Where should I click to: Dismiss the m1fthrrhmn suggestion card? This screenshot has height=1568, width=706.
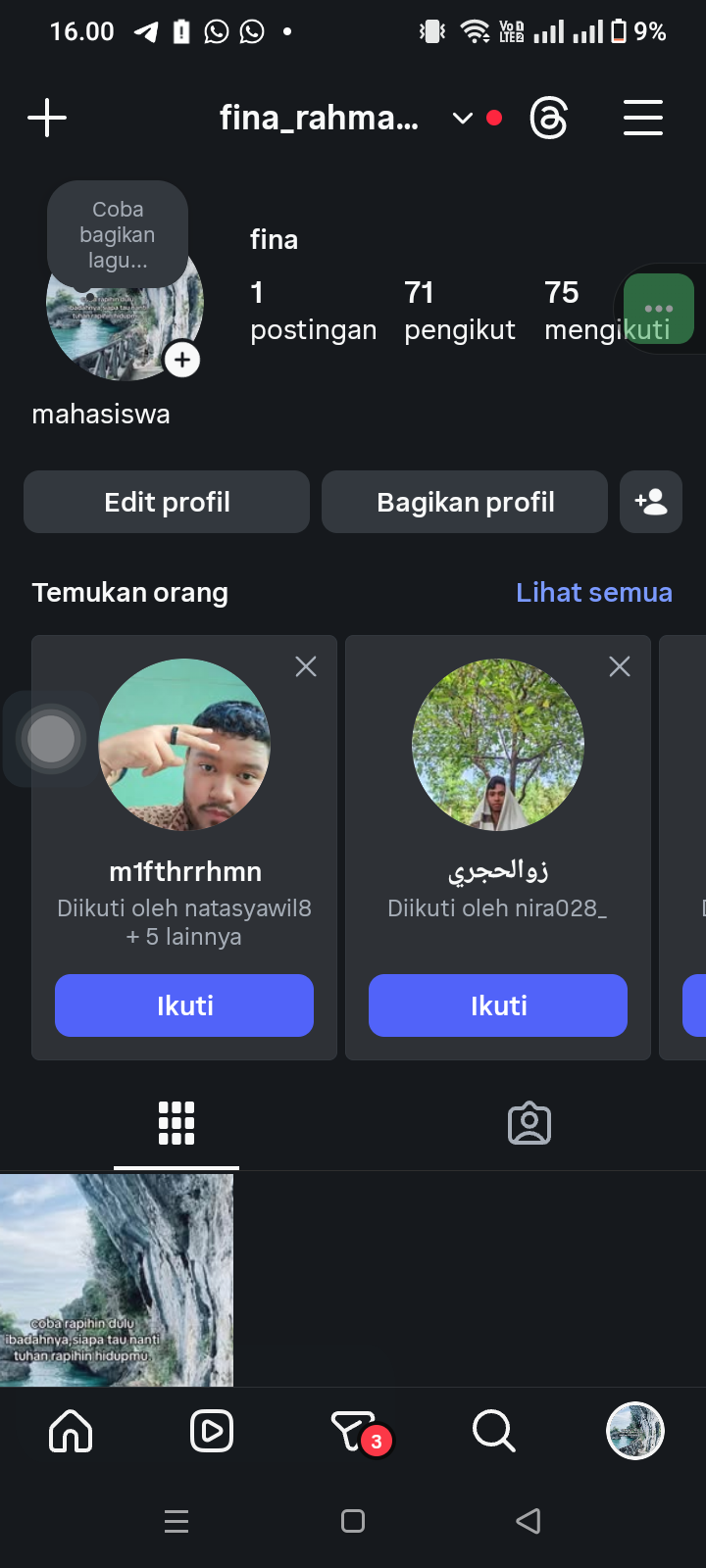tap(306, 666)
